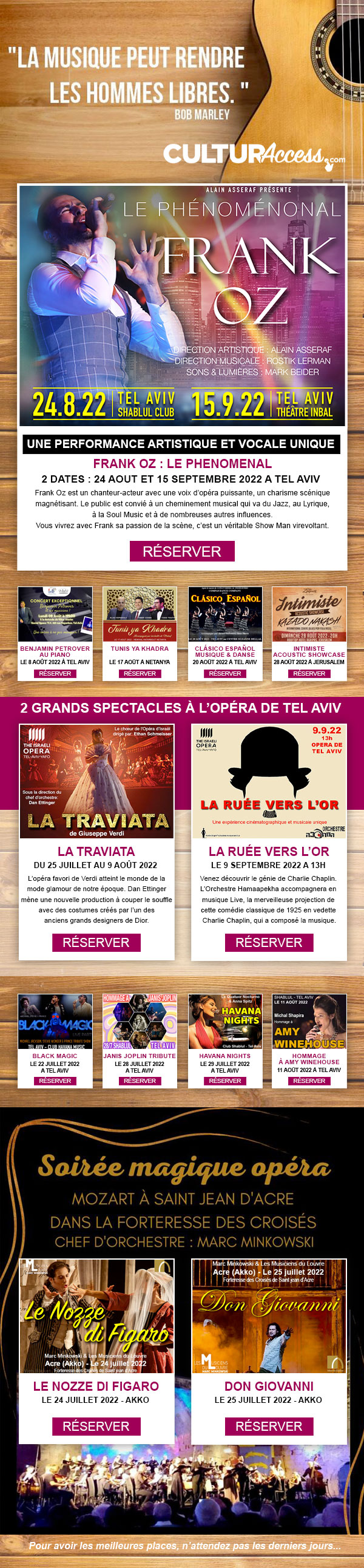Viewport: 364px width, 1568px height.
Task: Reserve the Intimiste Acoustic Showcase
Action: pyautogui.click(x=309, y=673)
